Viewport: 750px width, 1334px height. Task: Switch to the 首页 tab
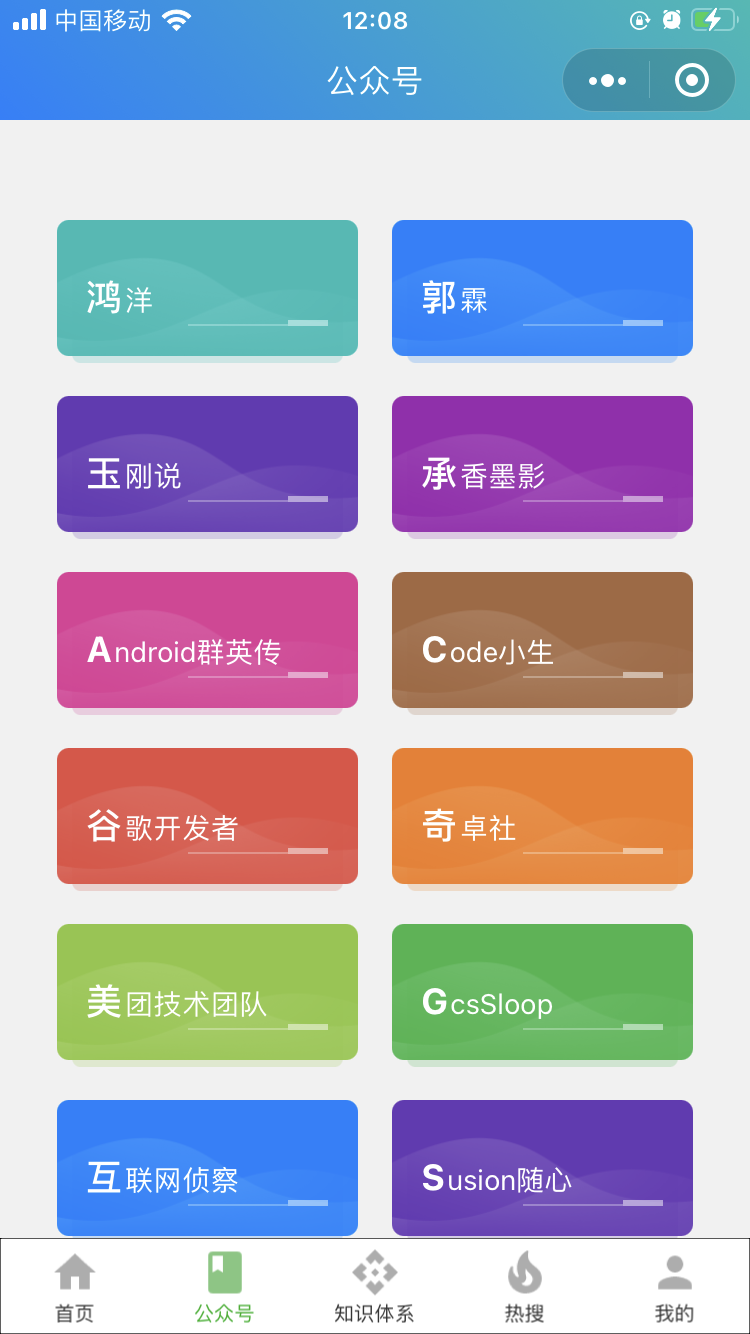pyautogui.click(x=75, y=1287)
